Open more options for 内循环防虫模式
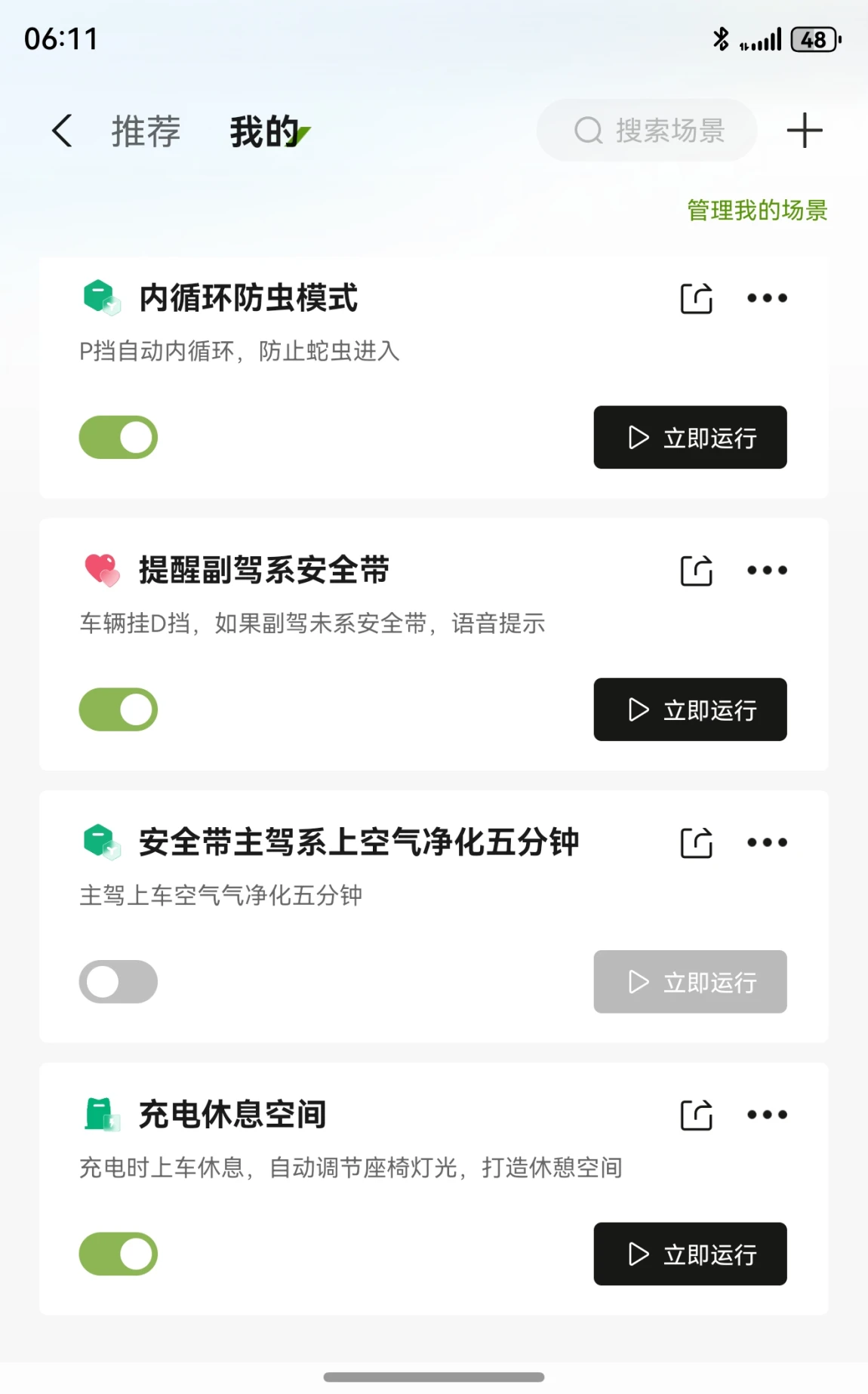The width and height of the screenshot is (868, 1394). (767, 298)
